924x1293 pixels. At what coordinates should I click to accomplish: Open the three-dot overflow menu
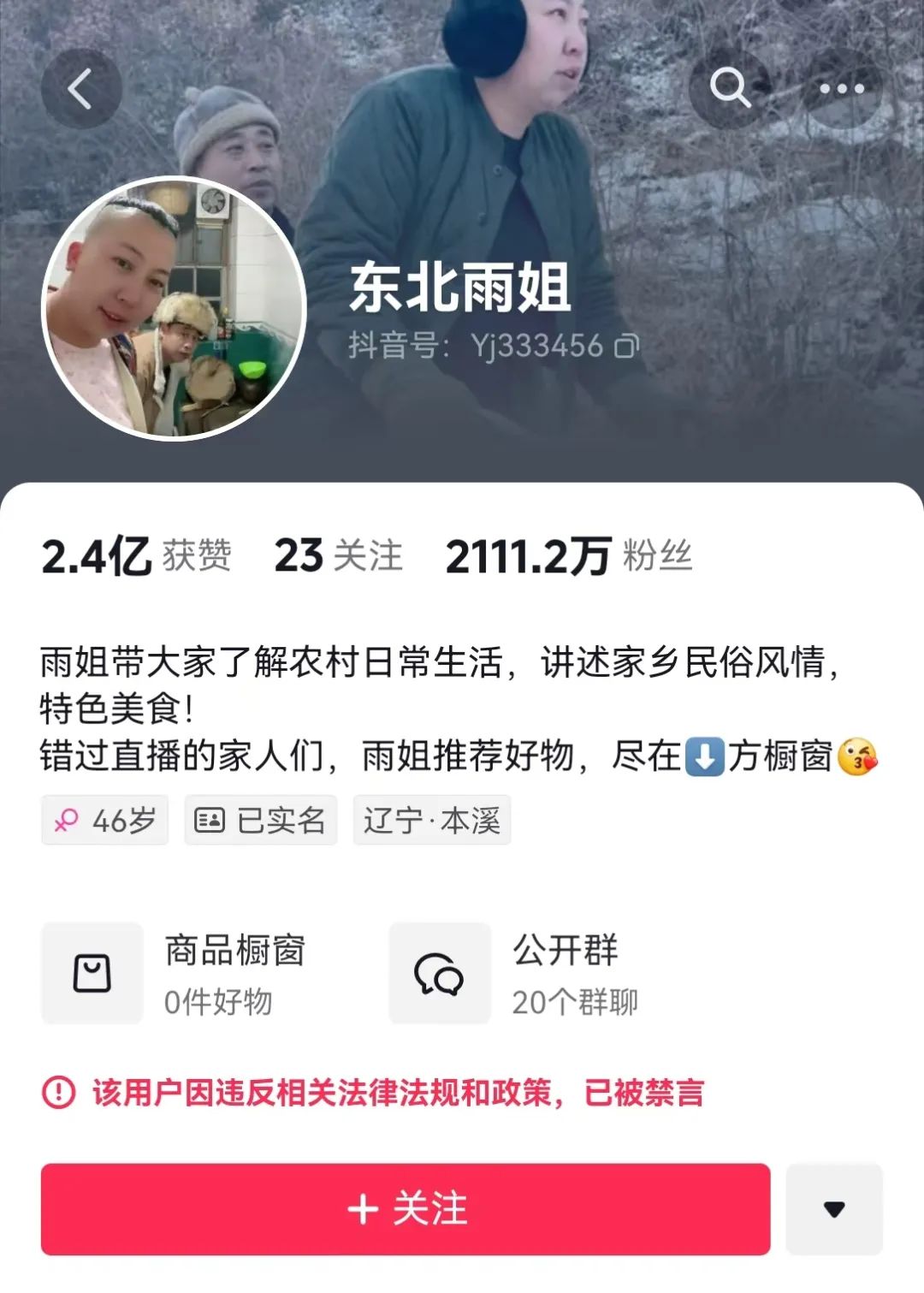841,88
